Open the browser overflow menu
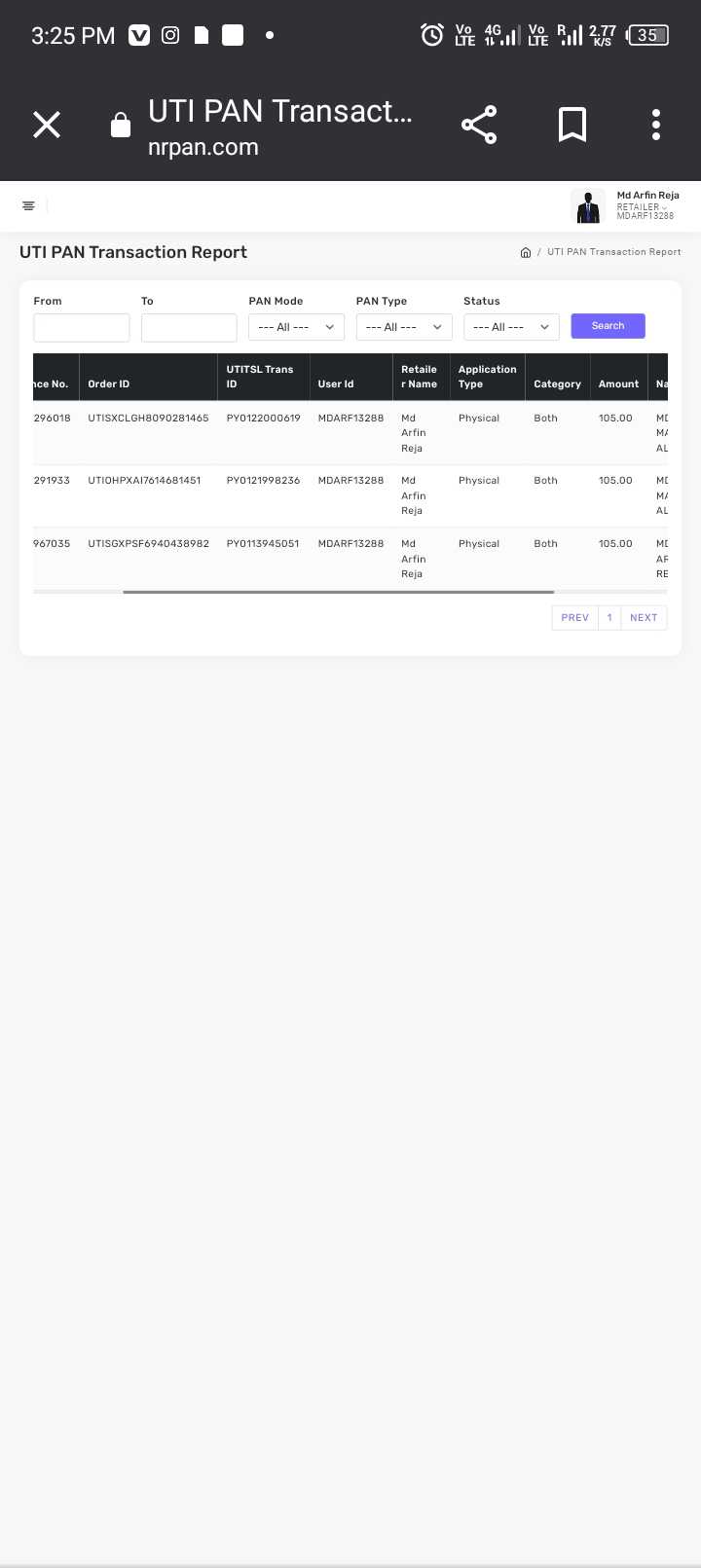Image resolution: width=701 pixels, height=1568 pixels. 656,125
